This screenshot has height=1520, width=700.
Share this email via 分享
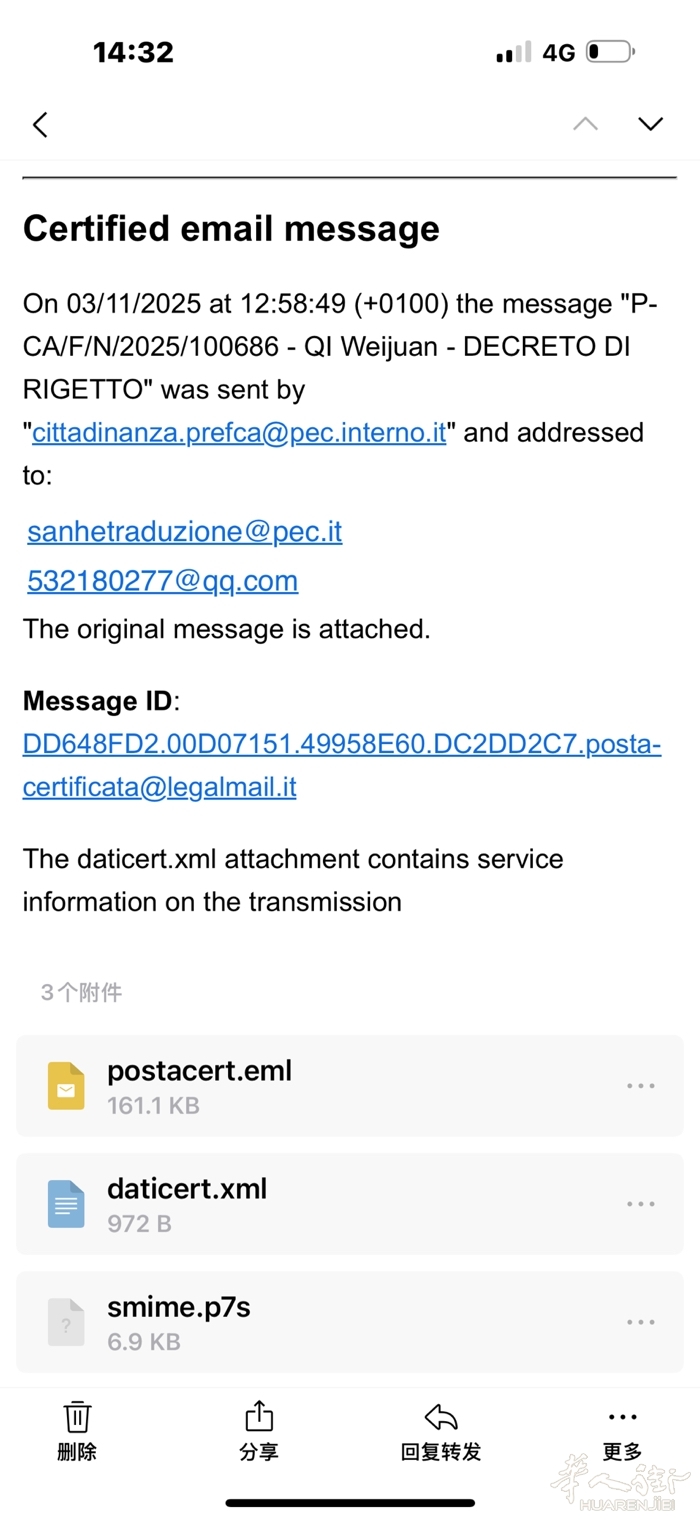click(x=259, y=1430)
